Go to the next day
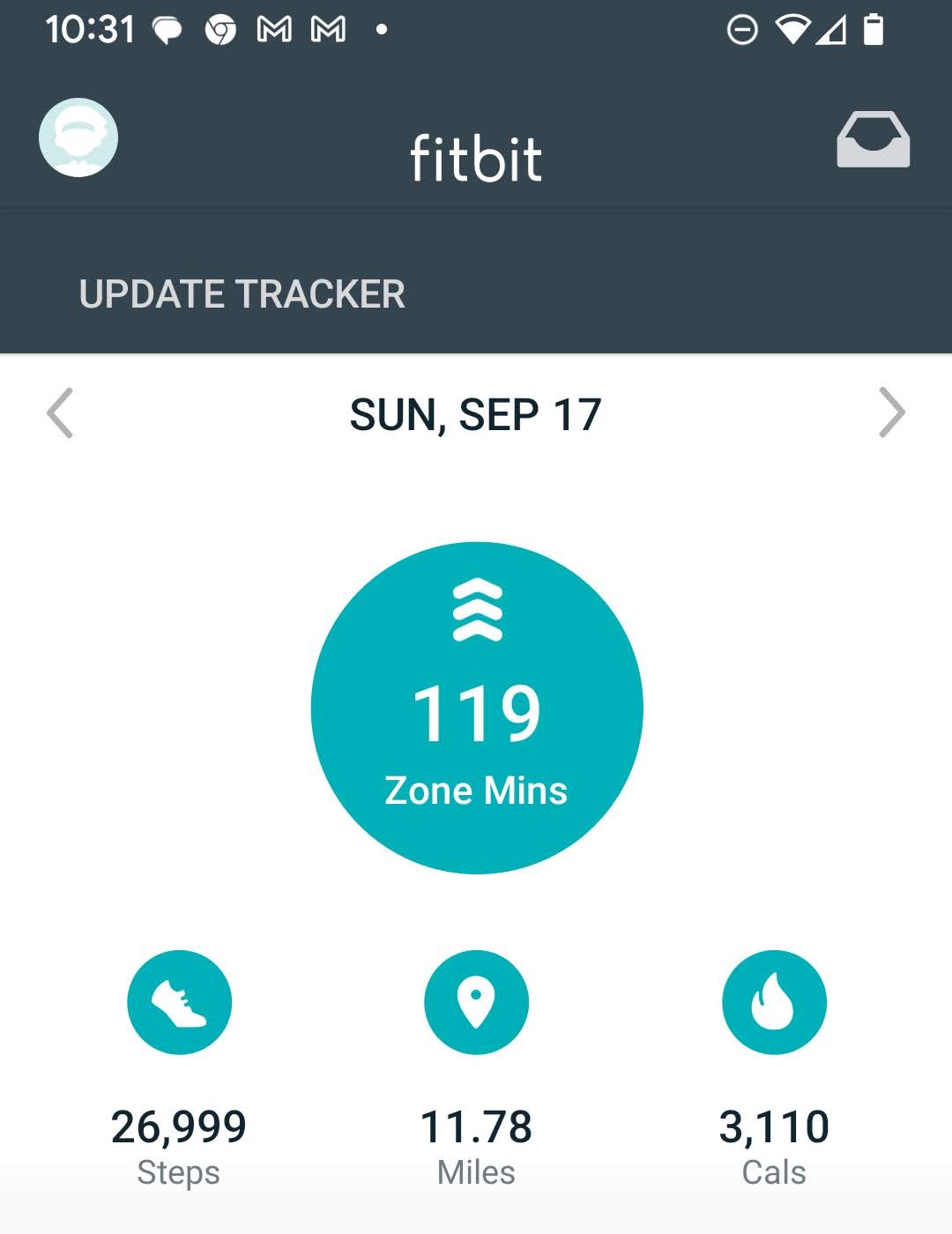 pos(891,413)
